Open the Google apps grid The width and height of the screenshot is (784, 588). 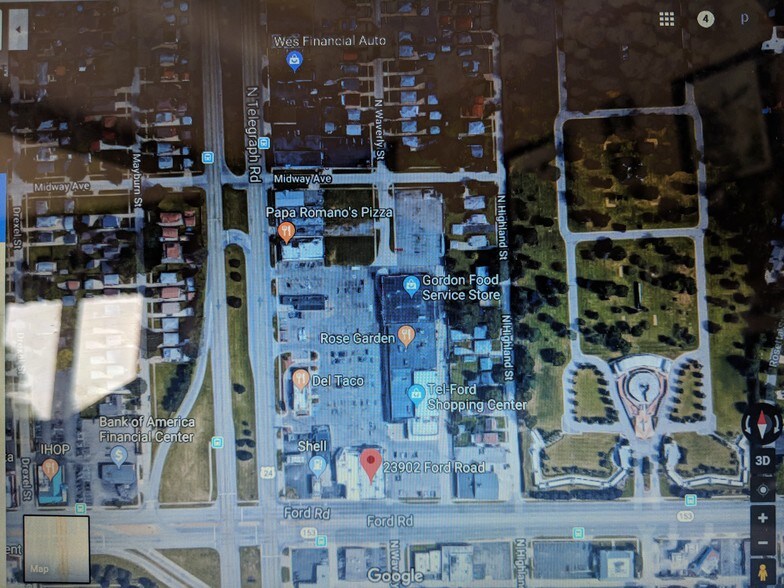pos(667,19)
